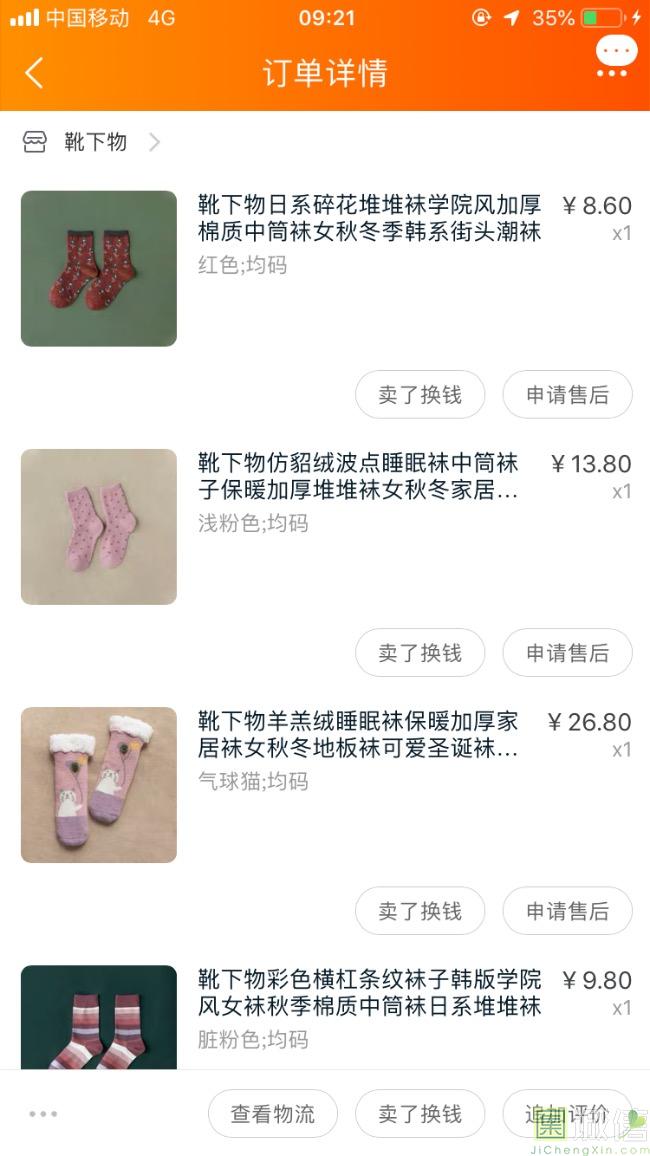Viewport: 650px width, 1156px height.
Task: Tap 追加评价 to add a review
Action: pos(567,1114)
